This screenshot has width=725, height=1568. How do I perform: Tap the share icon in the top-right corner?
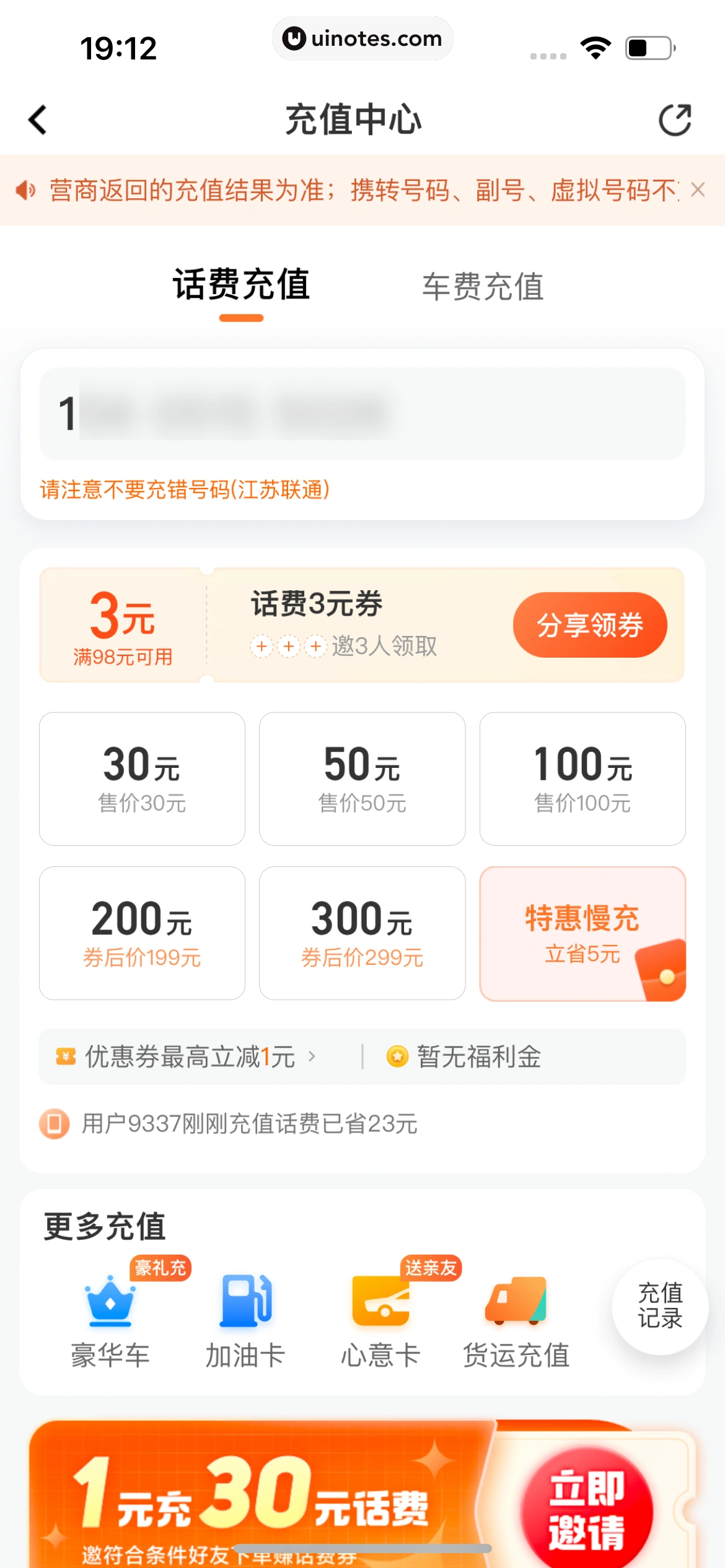tap(674, 120)
